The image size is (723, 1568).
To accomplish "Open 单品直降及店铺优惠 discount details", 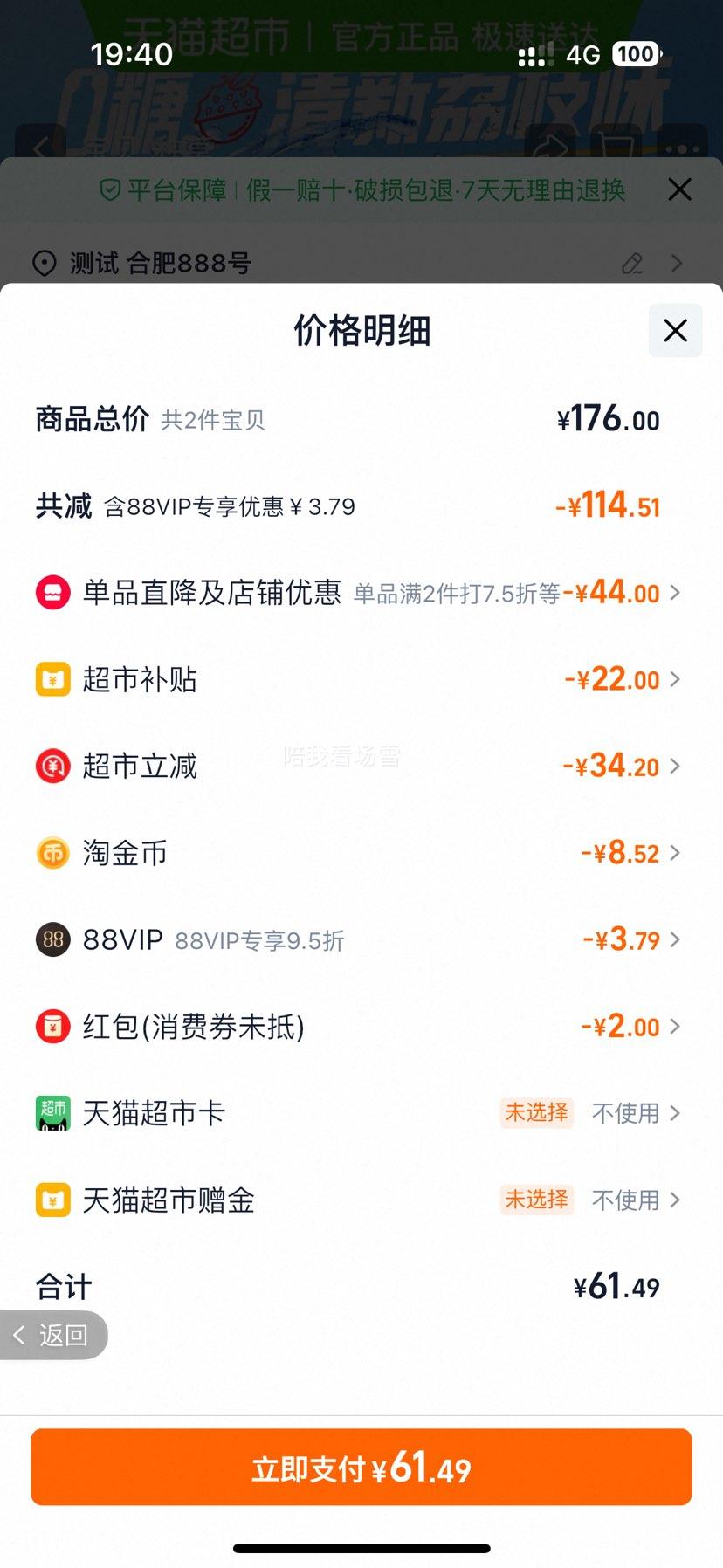I will 358,593.
